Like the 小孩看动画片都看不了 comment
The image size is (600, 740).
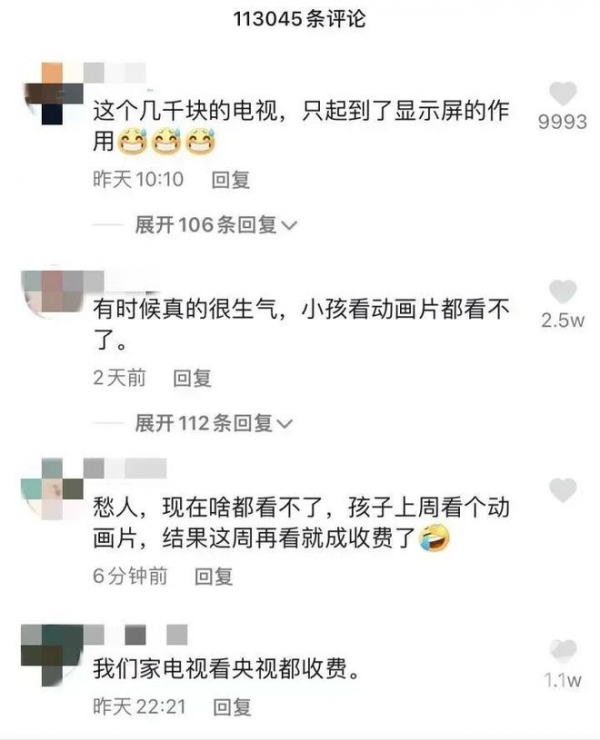(x=563, y=293)
